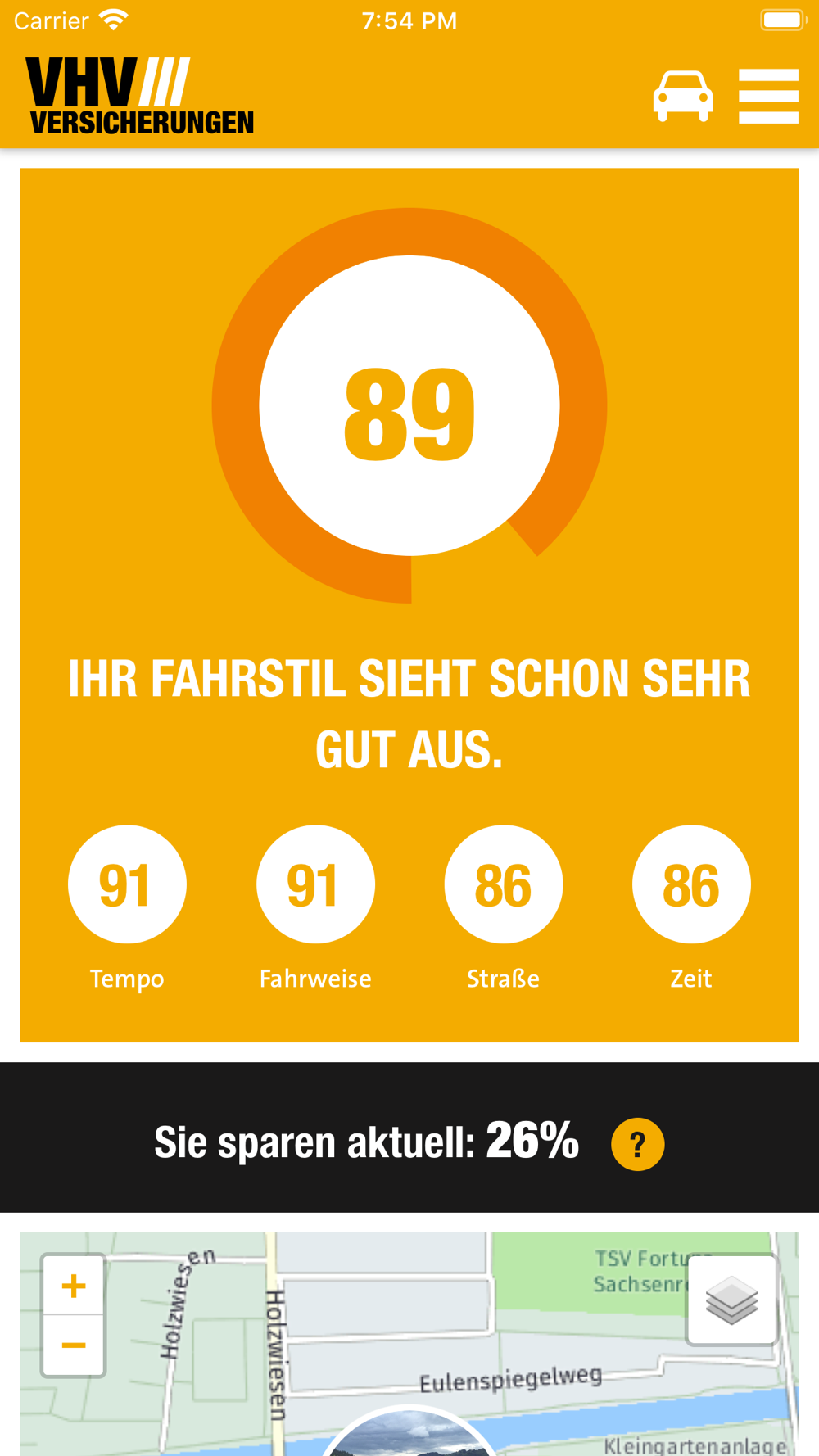Image resolution: width=819 pixels, height=1456 pixels.
Task: Open the hamburger menu
Action: 768,96
